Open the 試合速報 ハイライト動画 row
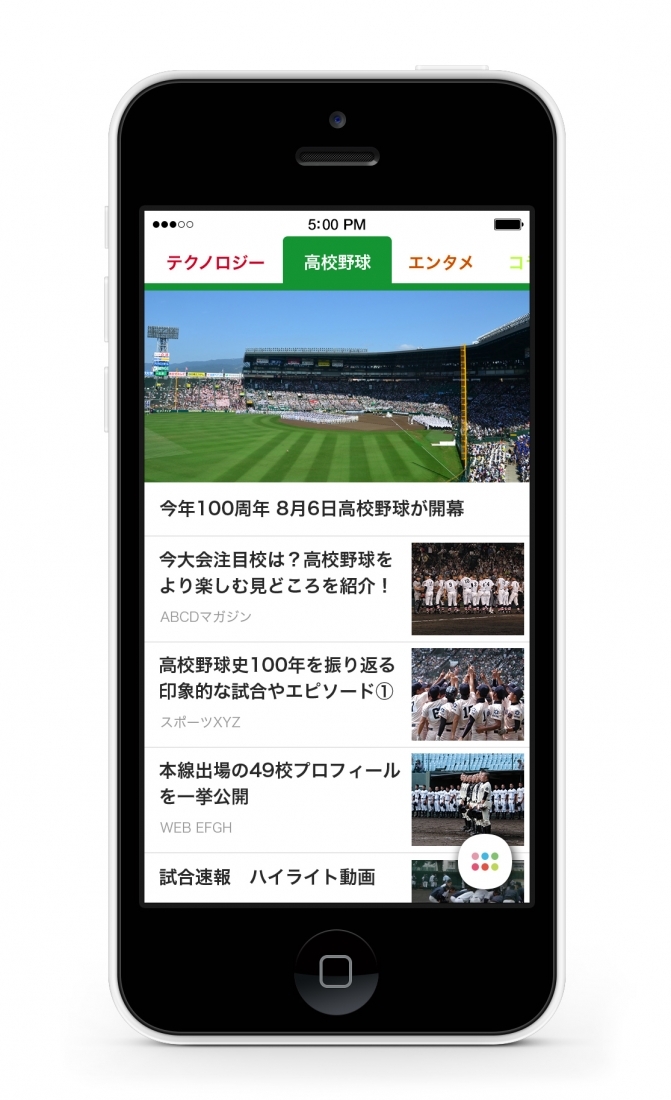This screenshot has height=1100, width=671. [x=268, y=878]
